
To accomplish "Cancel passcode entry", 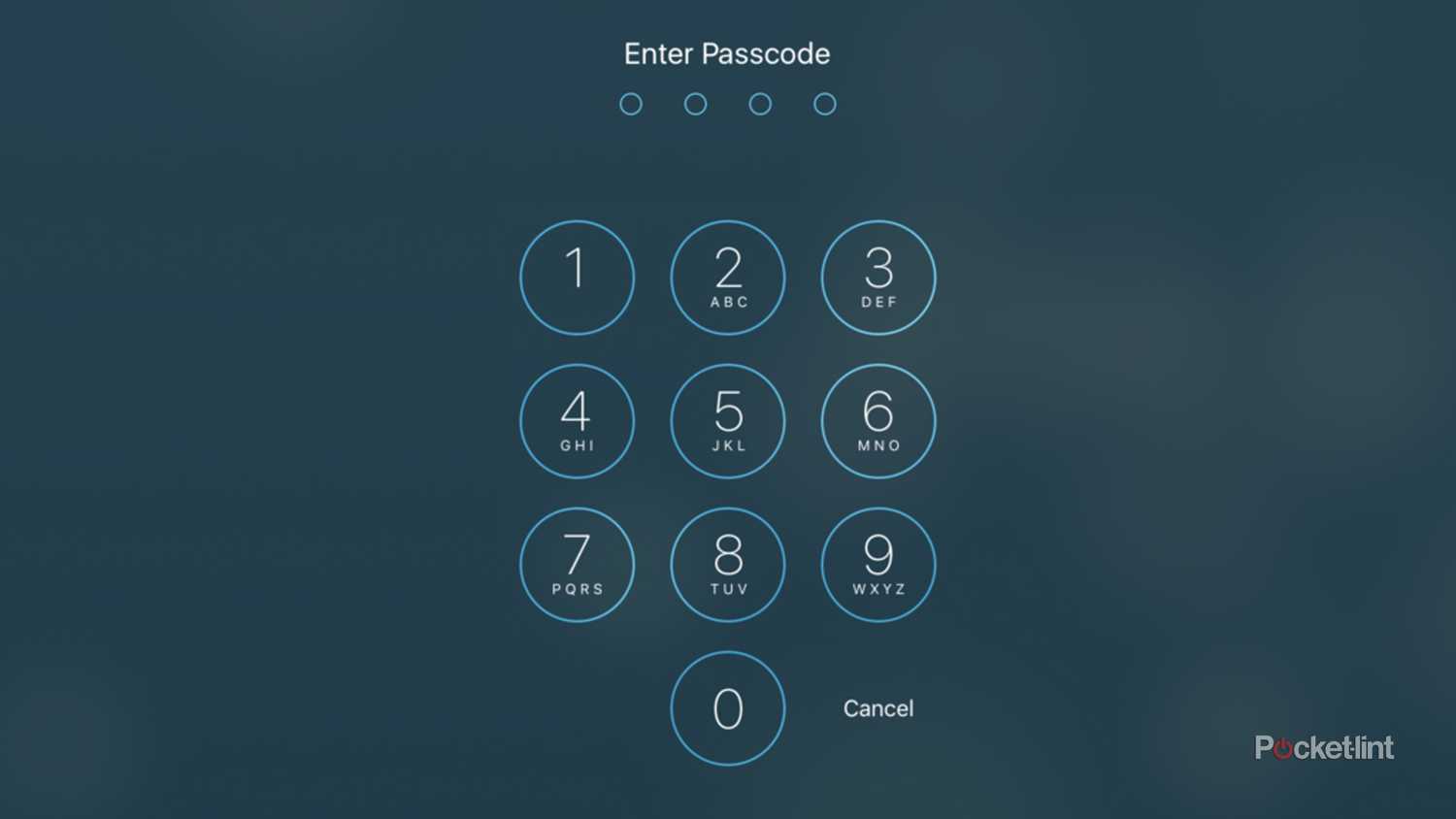I will [x=878, y=708].
